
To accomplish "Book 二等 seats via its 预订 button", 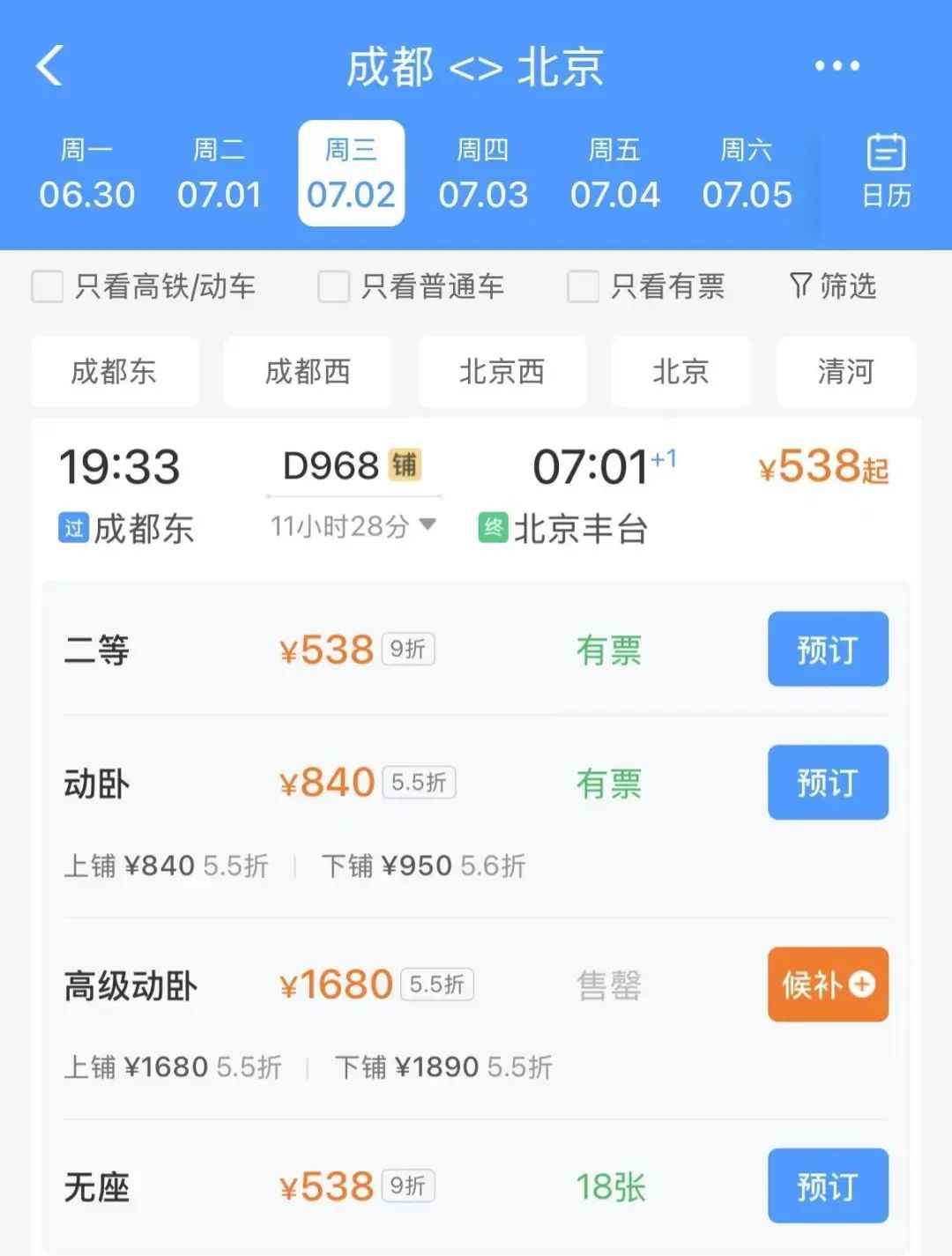I will click(x=827, y=650).
